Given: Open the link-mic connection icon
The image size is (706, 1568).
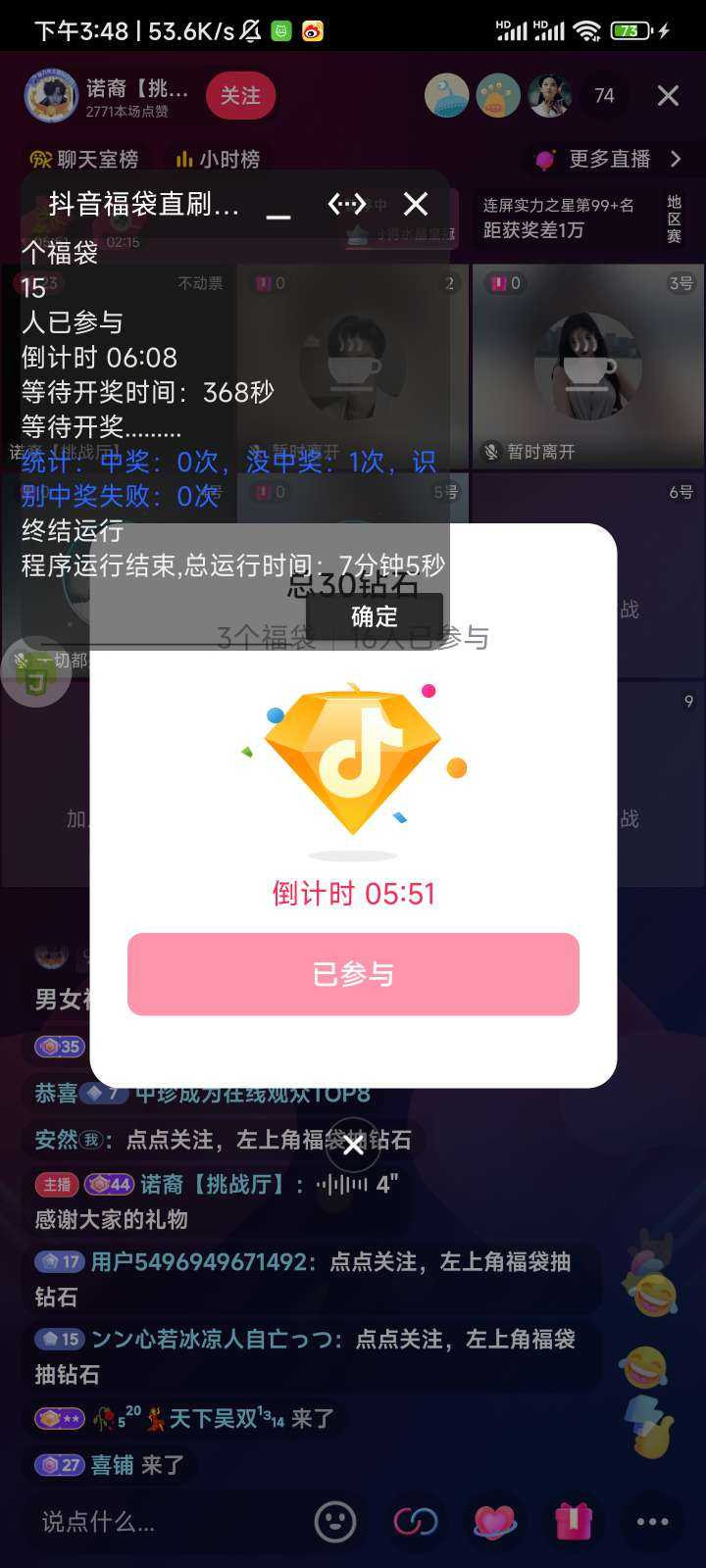Looking at the screenshot, I should coord(416,1521).
